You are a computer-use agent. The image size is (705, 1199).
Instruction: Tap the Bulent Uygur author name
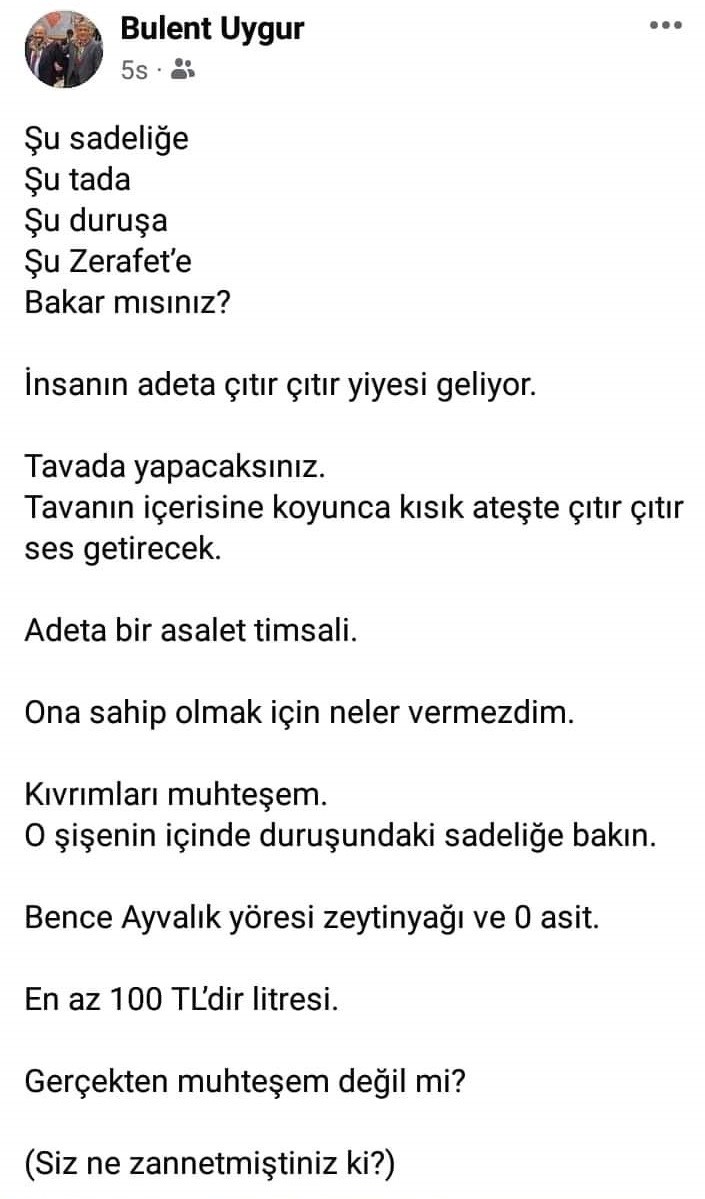pos(212,28)
